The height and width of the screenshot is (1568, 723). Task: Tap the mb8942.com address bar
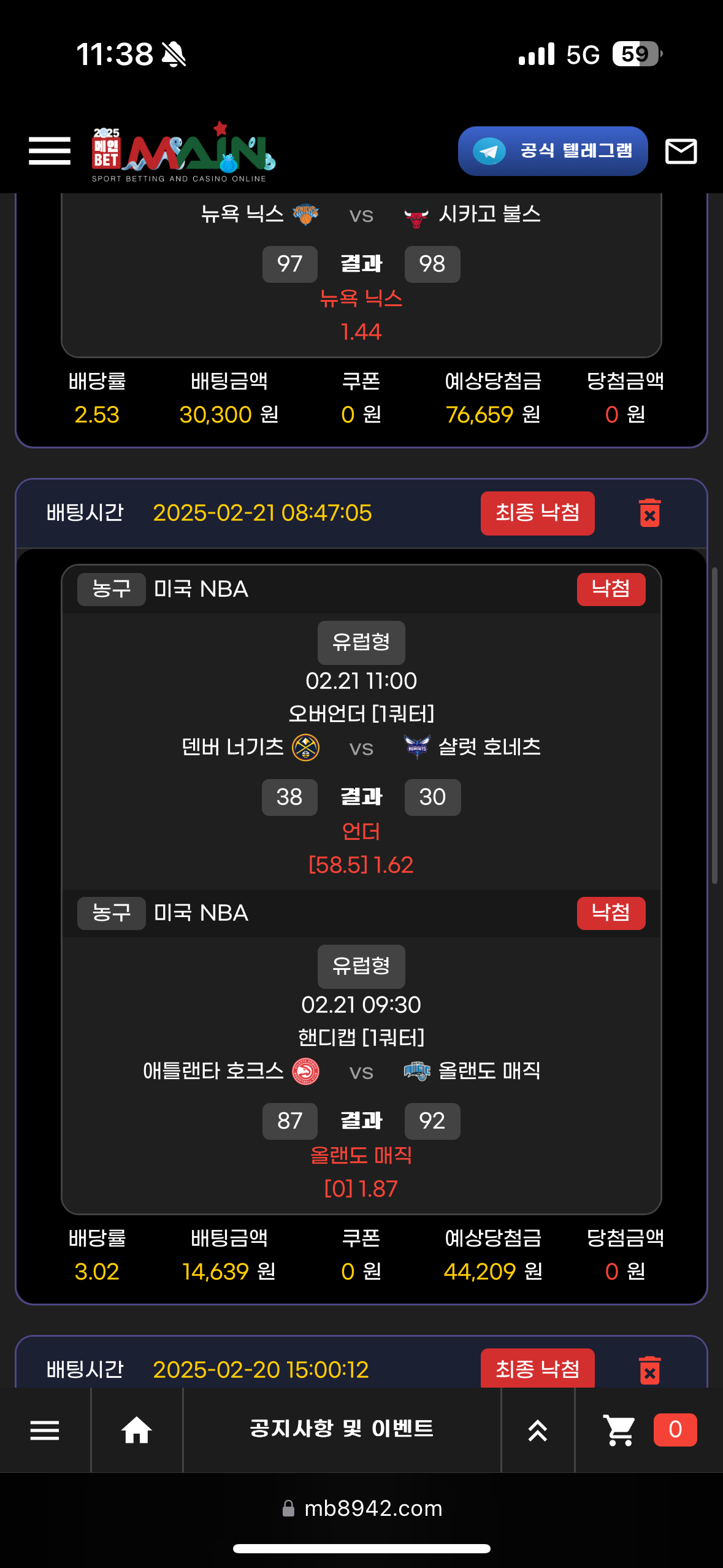coord(362,1508)
